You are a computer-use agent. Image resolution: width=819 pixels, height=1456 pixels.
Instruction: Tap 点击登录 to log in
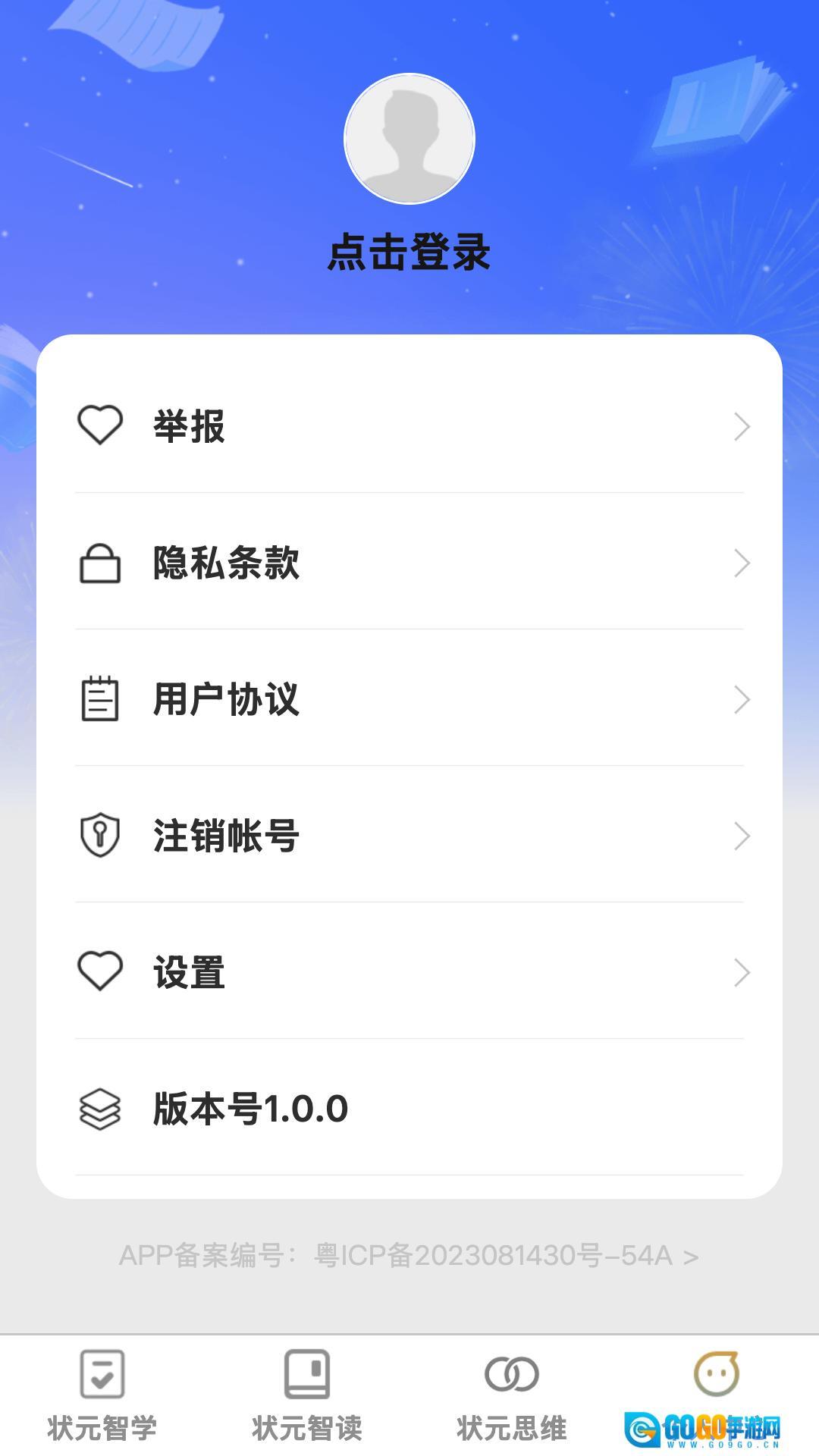point(409,251)
